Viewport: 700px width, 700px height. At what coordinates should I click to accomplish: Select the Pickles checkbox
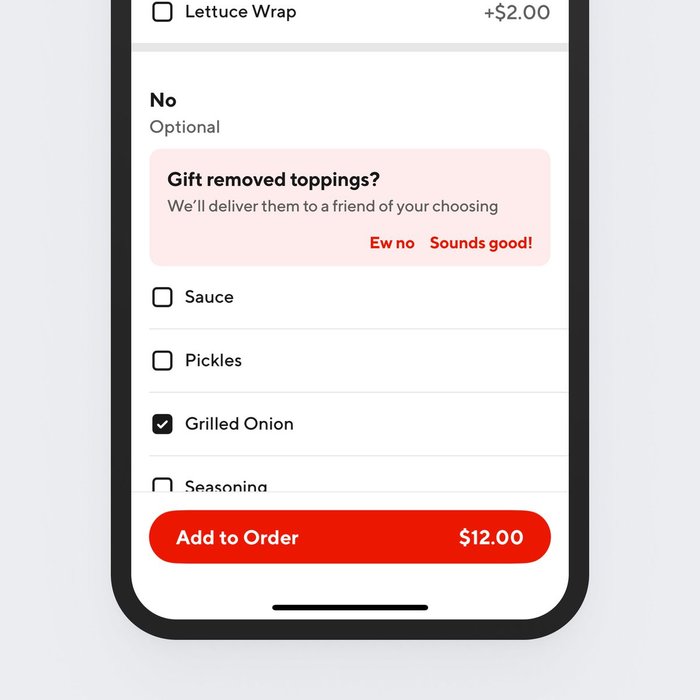pos(162,360)
